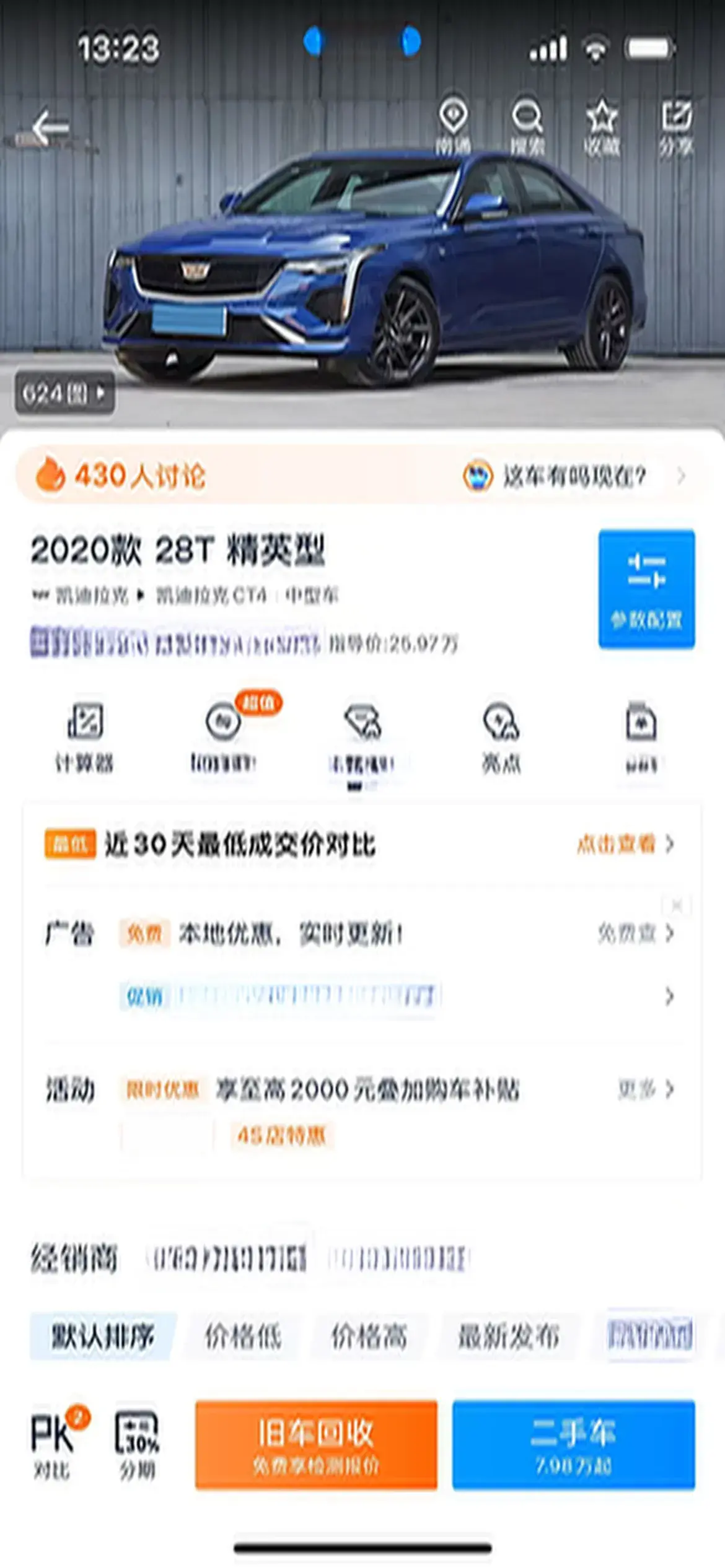Open the 430人讨论 discussion banner

(121, 476)
